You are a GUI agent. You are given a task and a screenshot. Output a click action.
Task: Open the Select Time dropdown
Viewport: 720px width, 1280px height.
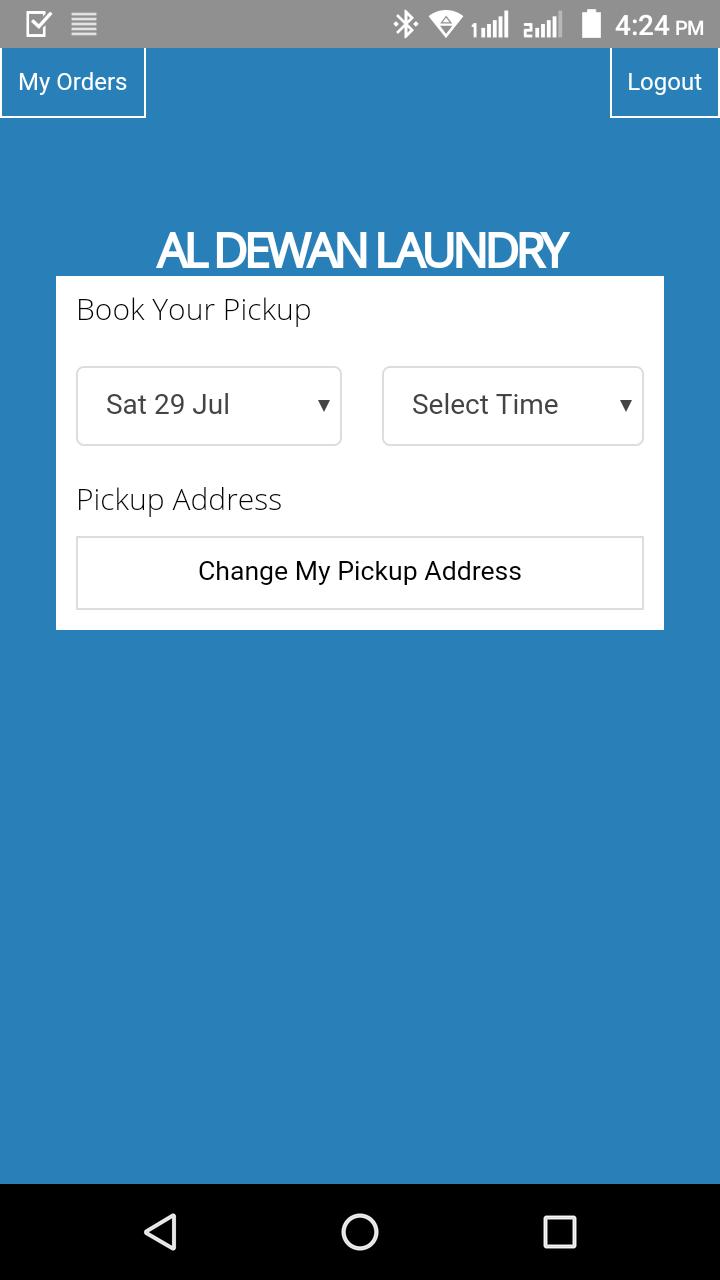click(x=512, y=405)
